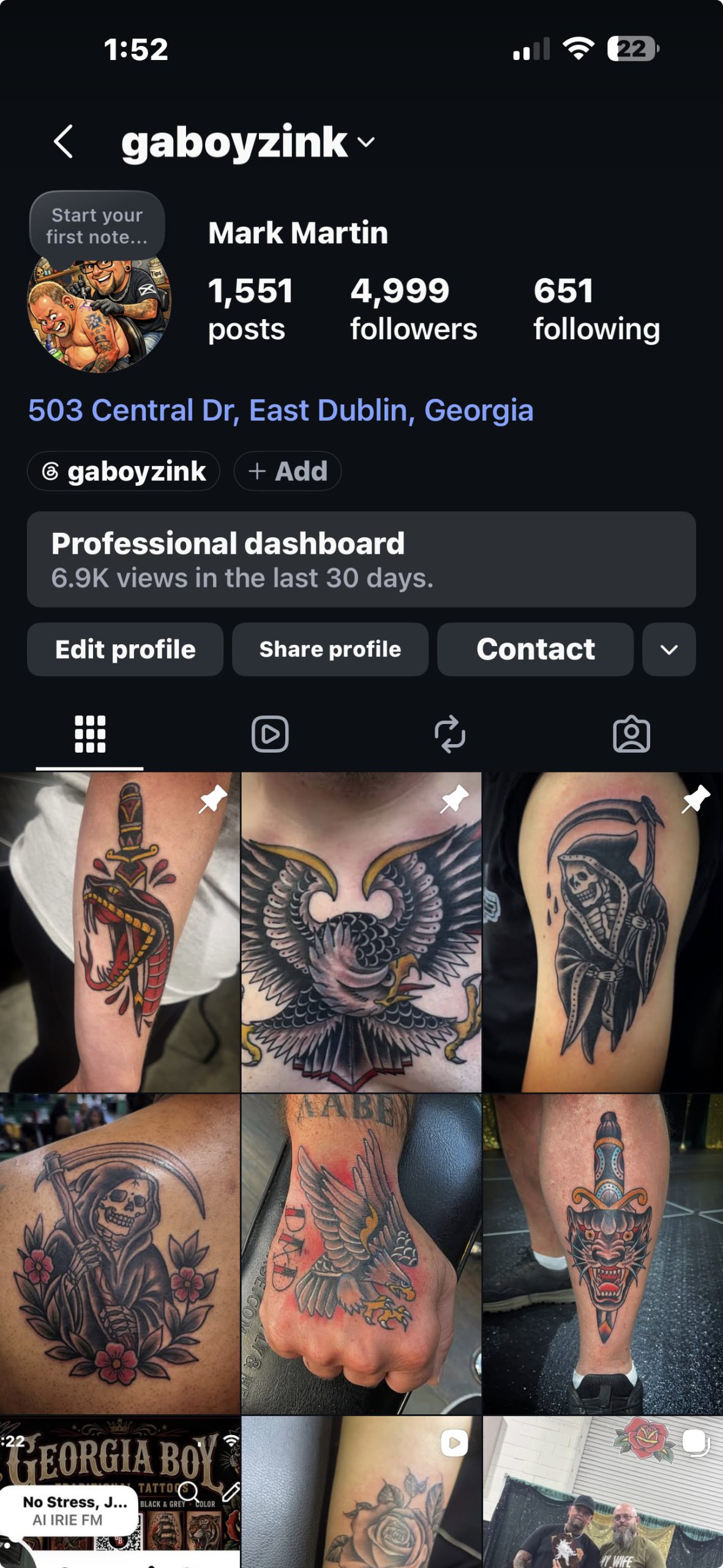Open the Professional dashboard
The width and height of the screenshot is (723, 1568).
click(361, 559)
